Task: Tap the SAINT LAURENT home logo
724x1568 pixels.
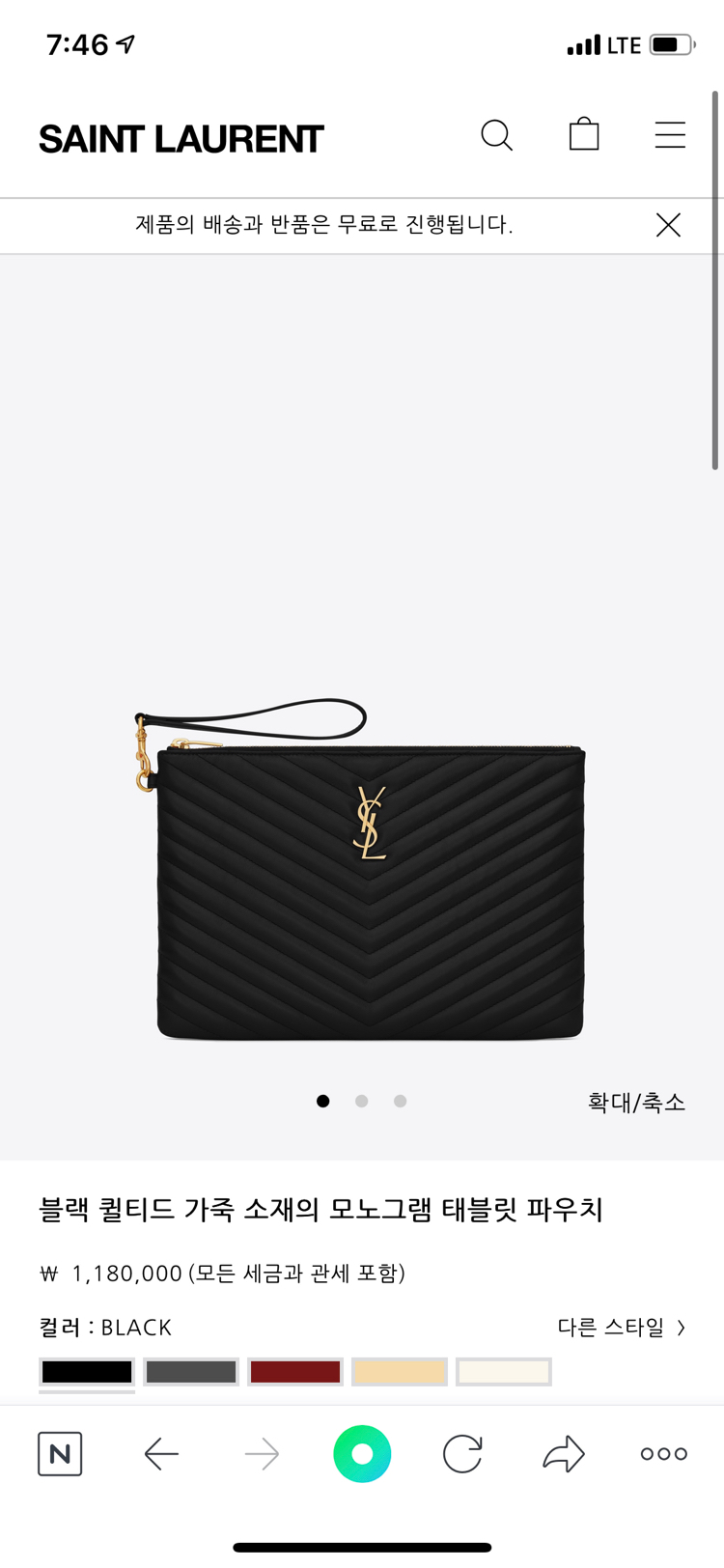Action: point(181,139)
